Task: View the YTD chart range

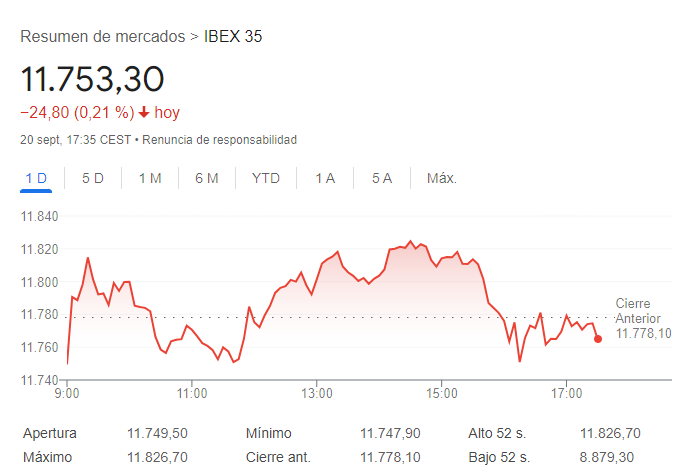Action: click(266, 178)
